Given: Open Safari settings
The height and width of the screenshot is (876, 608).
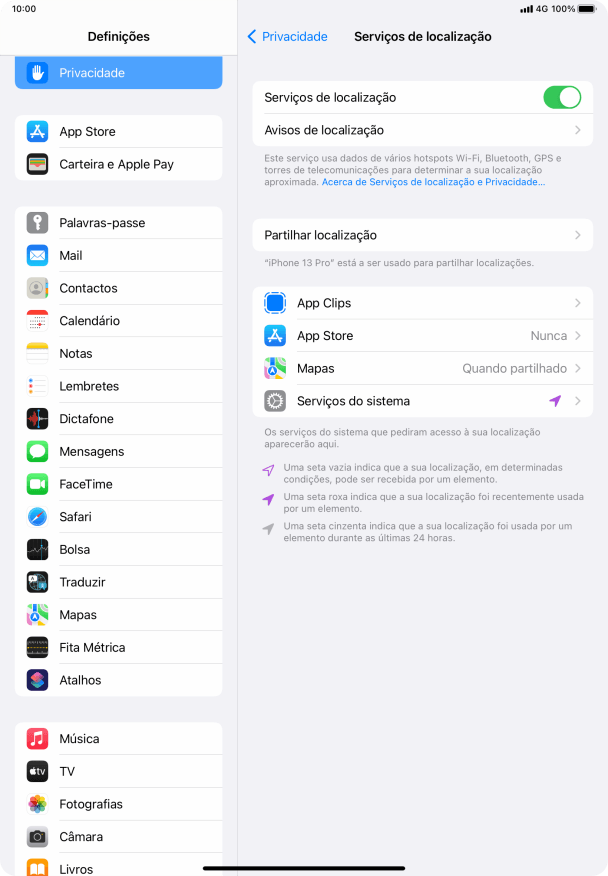Looking at the screenshot, I should click(118, 517).
